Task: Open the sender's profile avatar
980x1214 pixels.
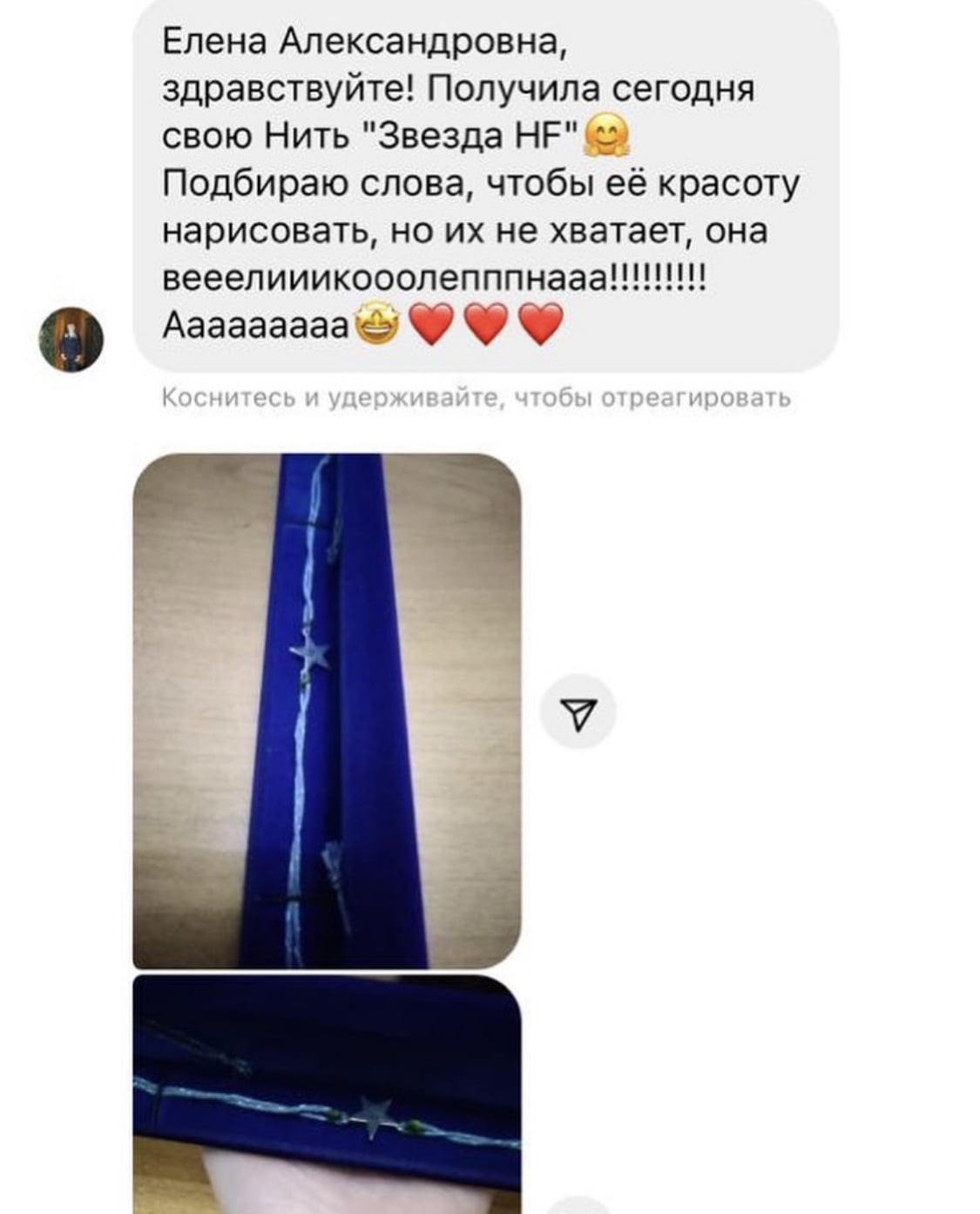Action: pos(71,340)
